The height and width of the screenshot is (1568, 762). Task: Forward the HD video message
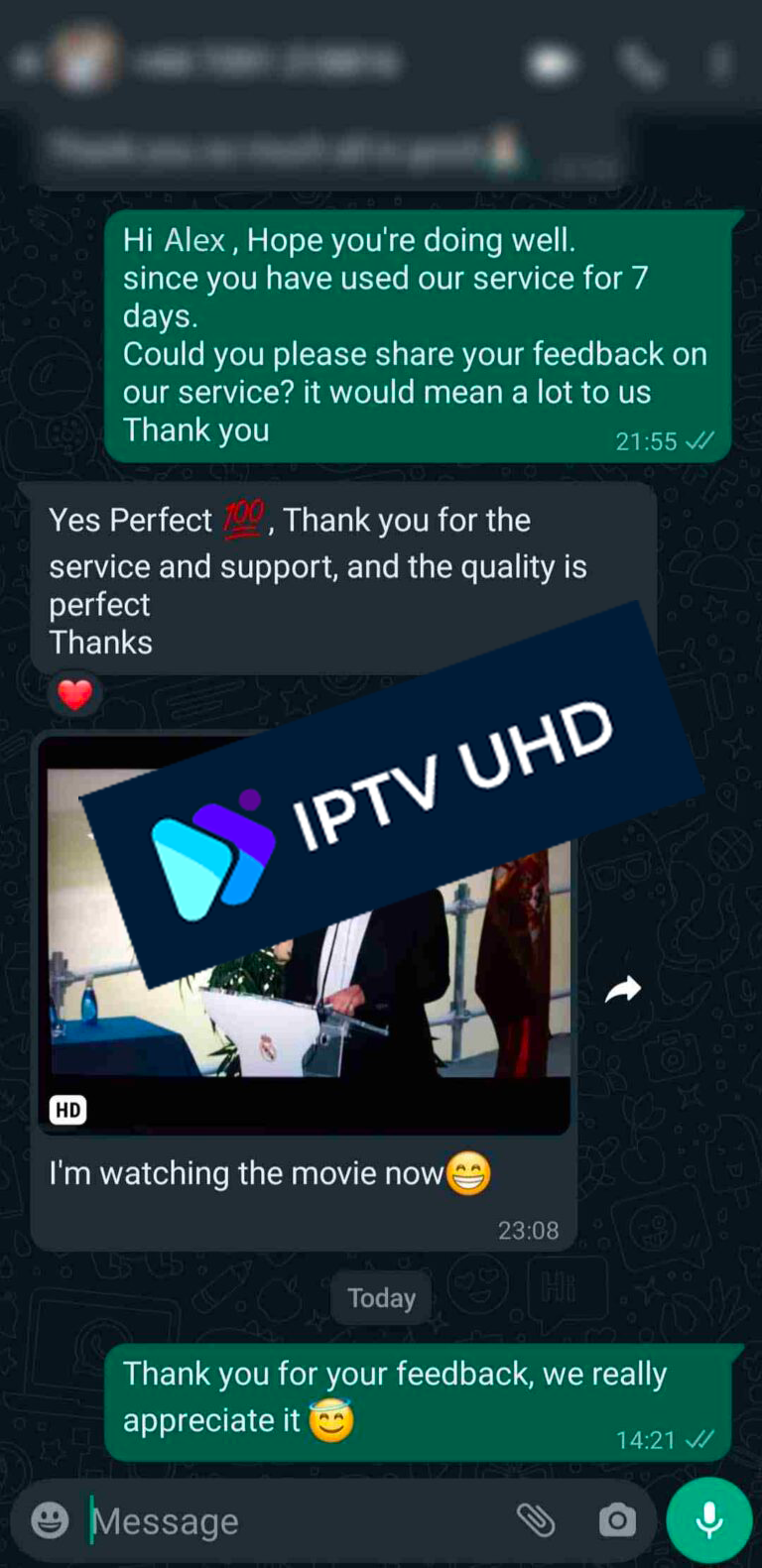(x=623, y=989)
